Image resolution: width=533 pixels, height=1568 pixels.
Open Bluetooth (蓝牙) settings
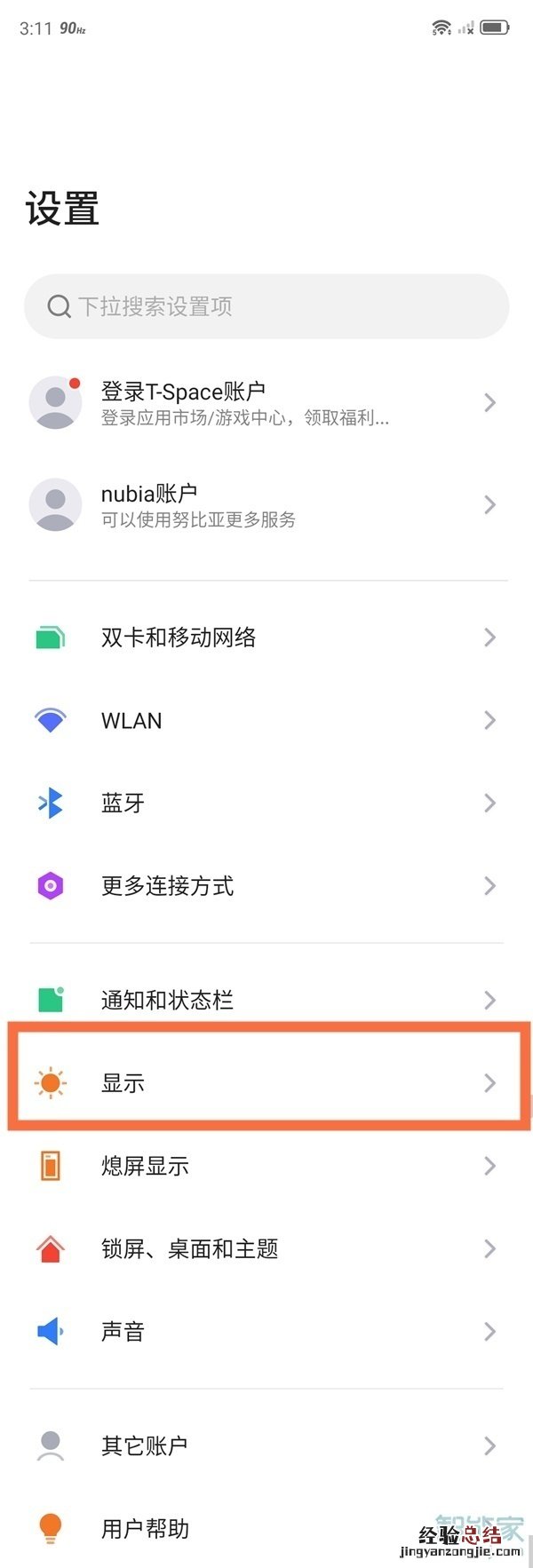(266, 804)
